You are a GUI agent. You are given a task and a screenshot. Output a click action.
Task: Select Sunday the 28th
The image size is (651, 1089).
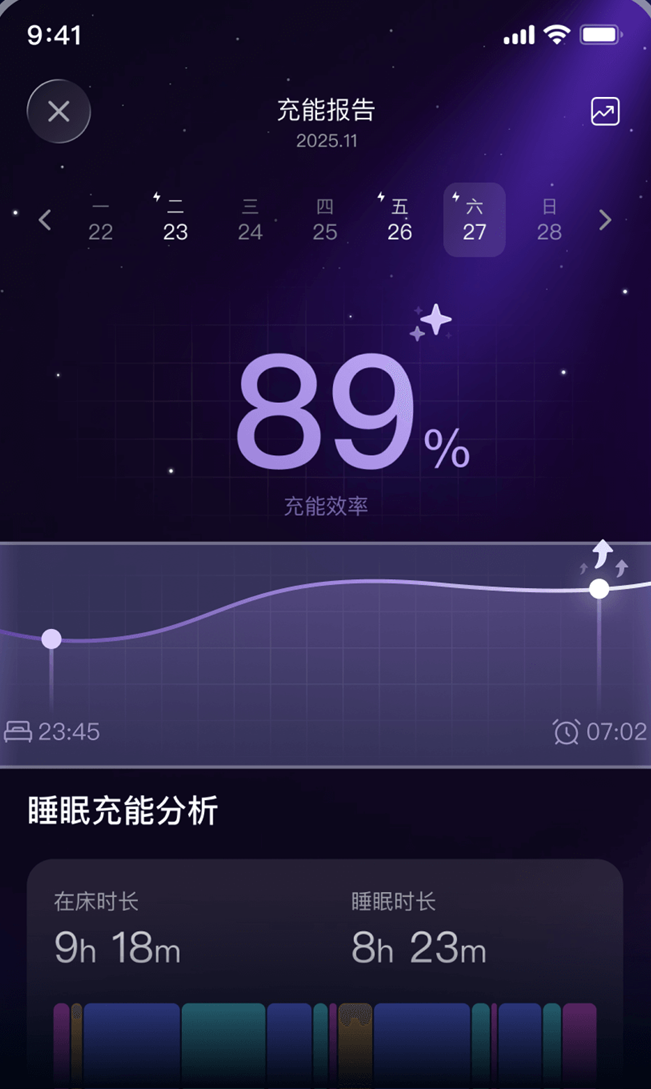[x=549, y=220]
